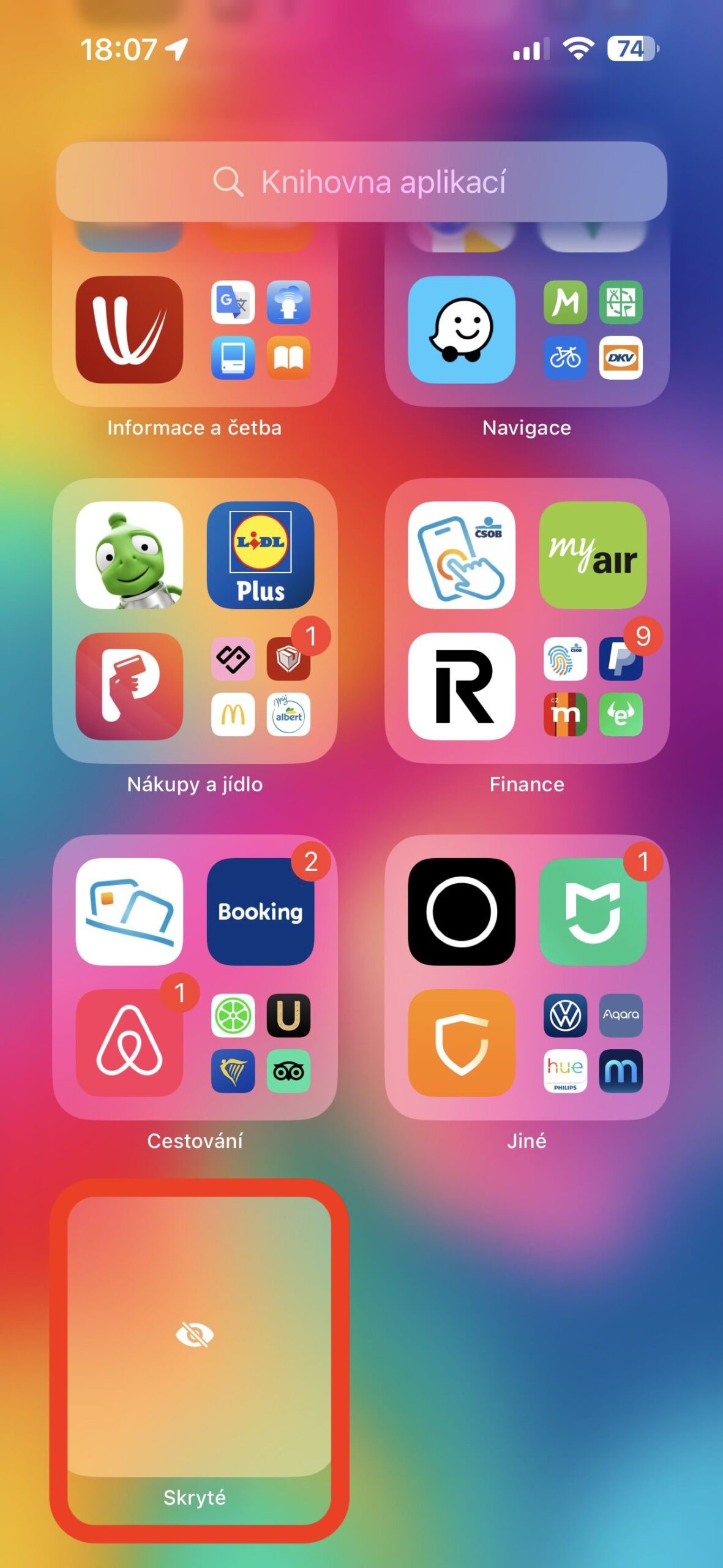Open the green alien mascot app

click(x=129, y=555)
